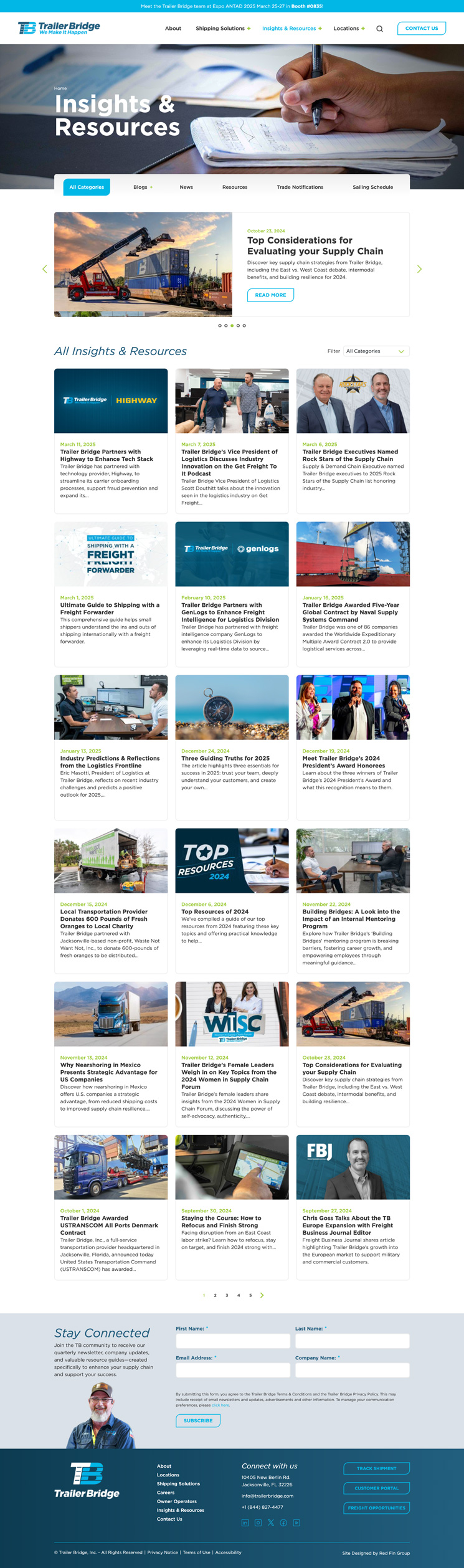Viewport: 464px width, 1568px height.
Task: Select the News category tab
Action: (x=186, y=187)
